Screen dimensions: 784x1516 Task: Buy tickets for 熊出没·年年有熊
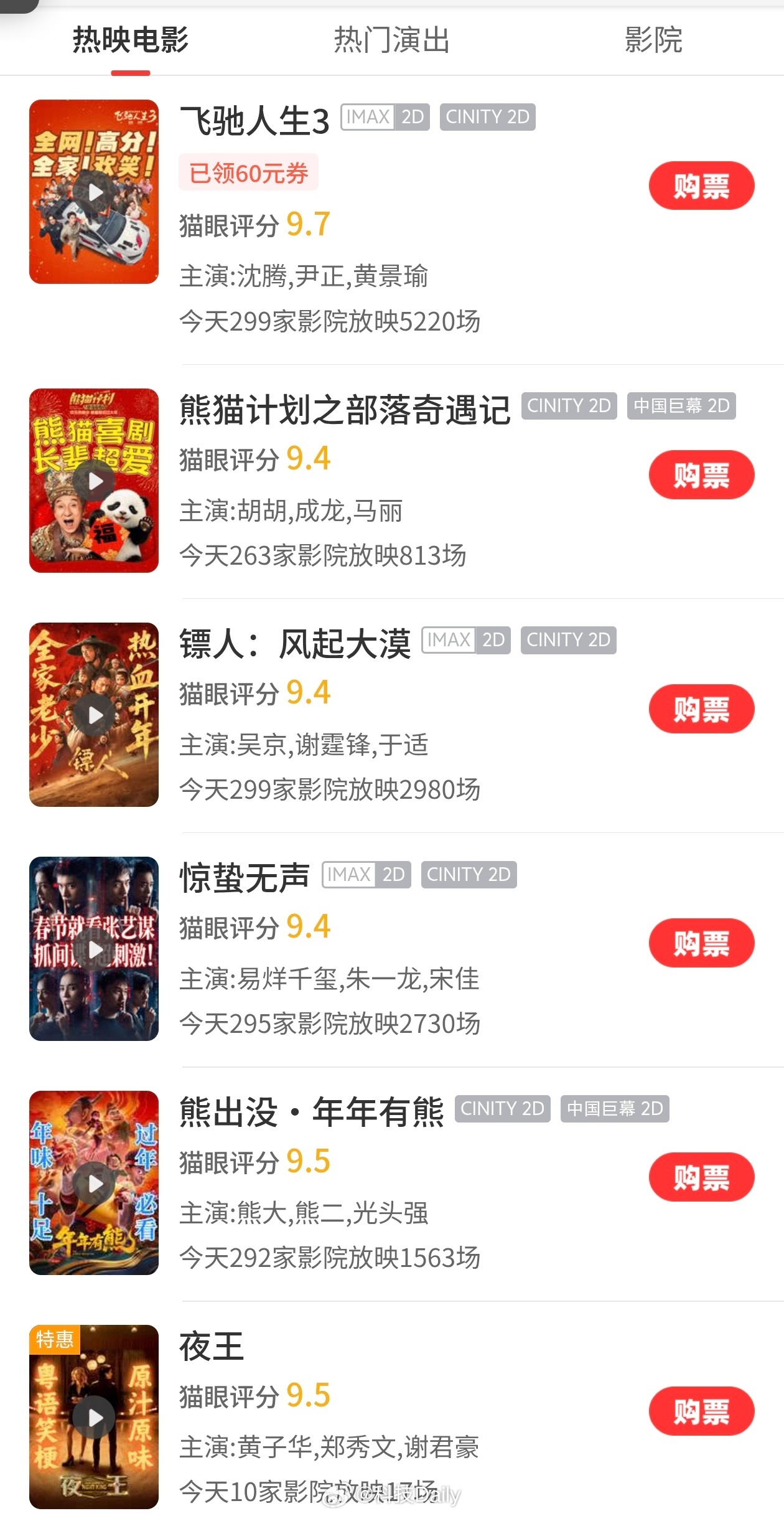tap(701, 1177)
